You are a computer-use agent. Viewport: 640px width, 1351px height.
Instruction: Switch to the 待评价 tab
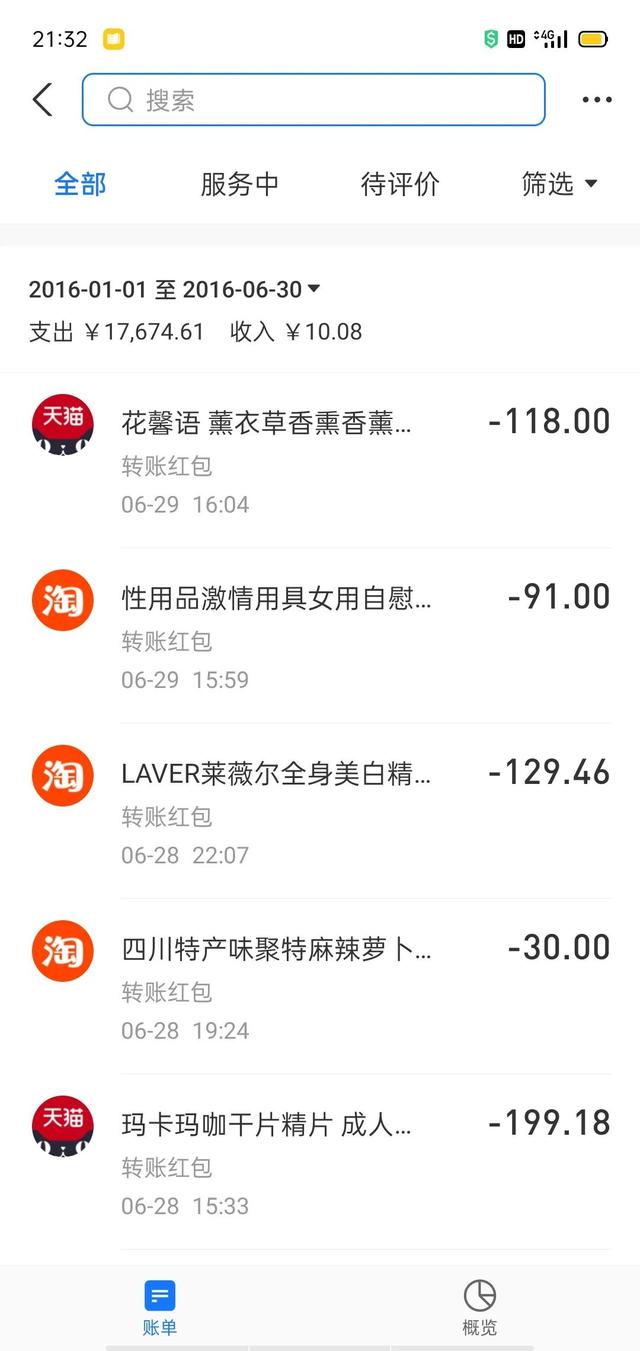(x=400, y=184)
